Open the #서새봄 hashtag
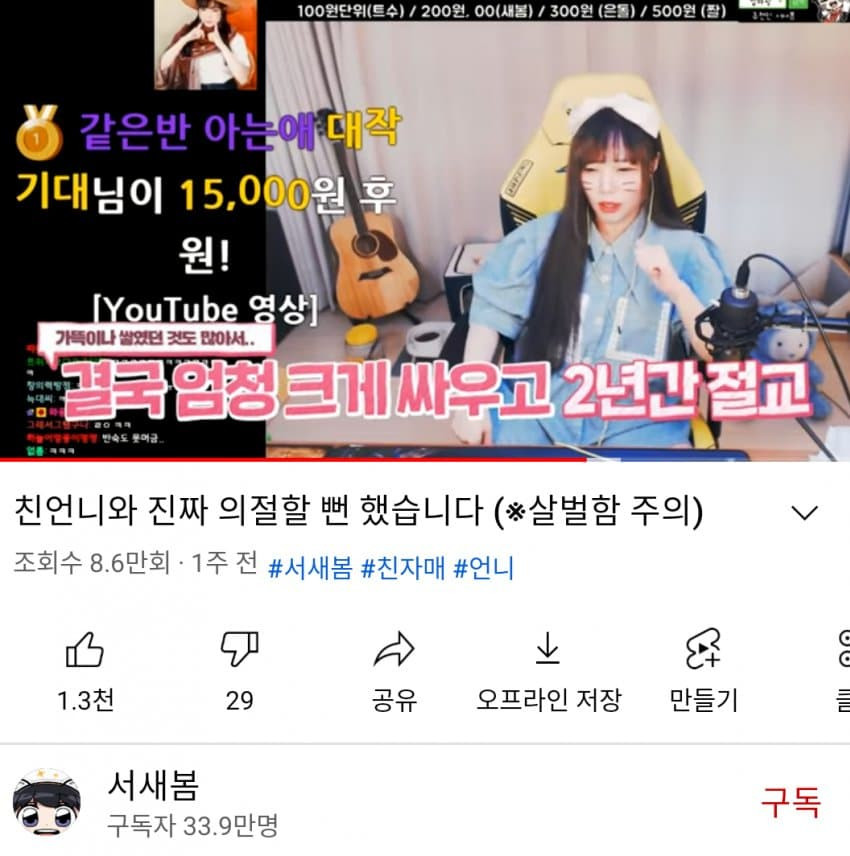Viewport: 850px width, 856px height. point(310,568)
